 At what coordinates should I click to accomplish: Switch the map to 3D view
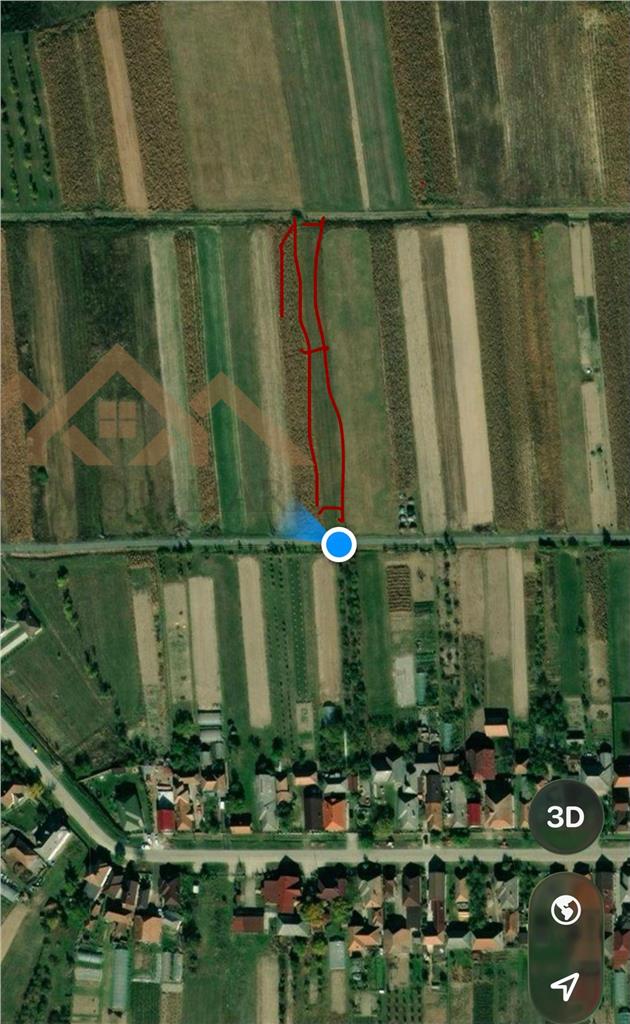[x=565, y=816]
